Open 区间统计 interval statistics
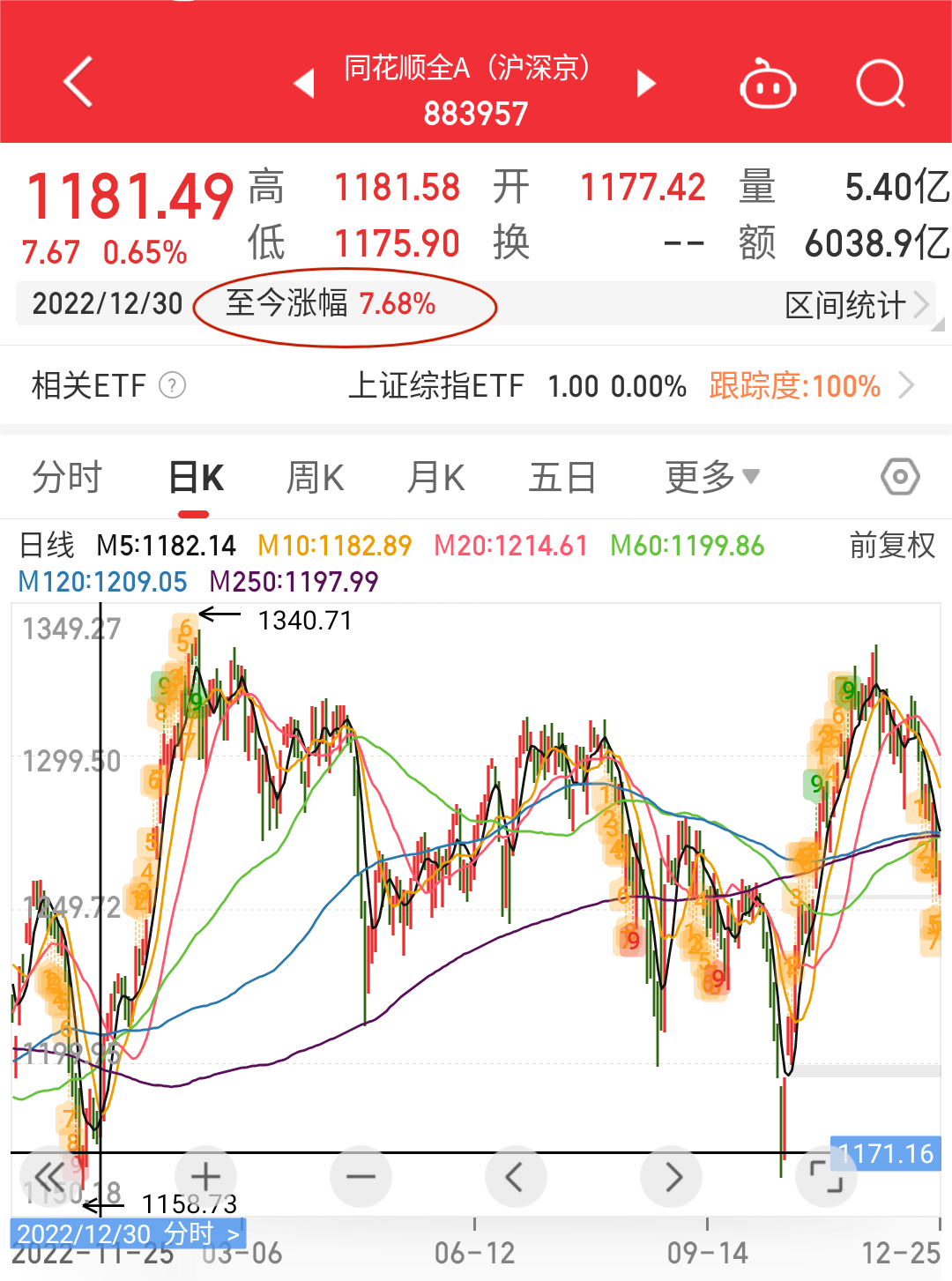The width and height of the screenshot is (952, 1281). click(856, 305)
